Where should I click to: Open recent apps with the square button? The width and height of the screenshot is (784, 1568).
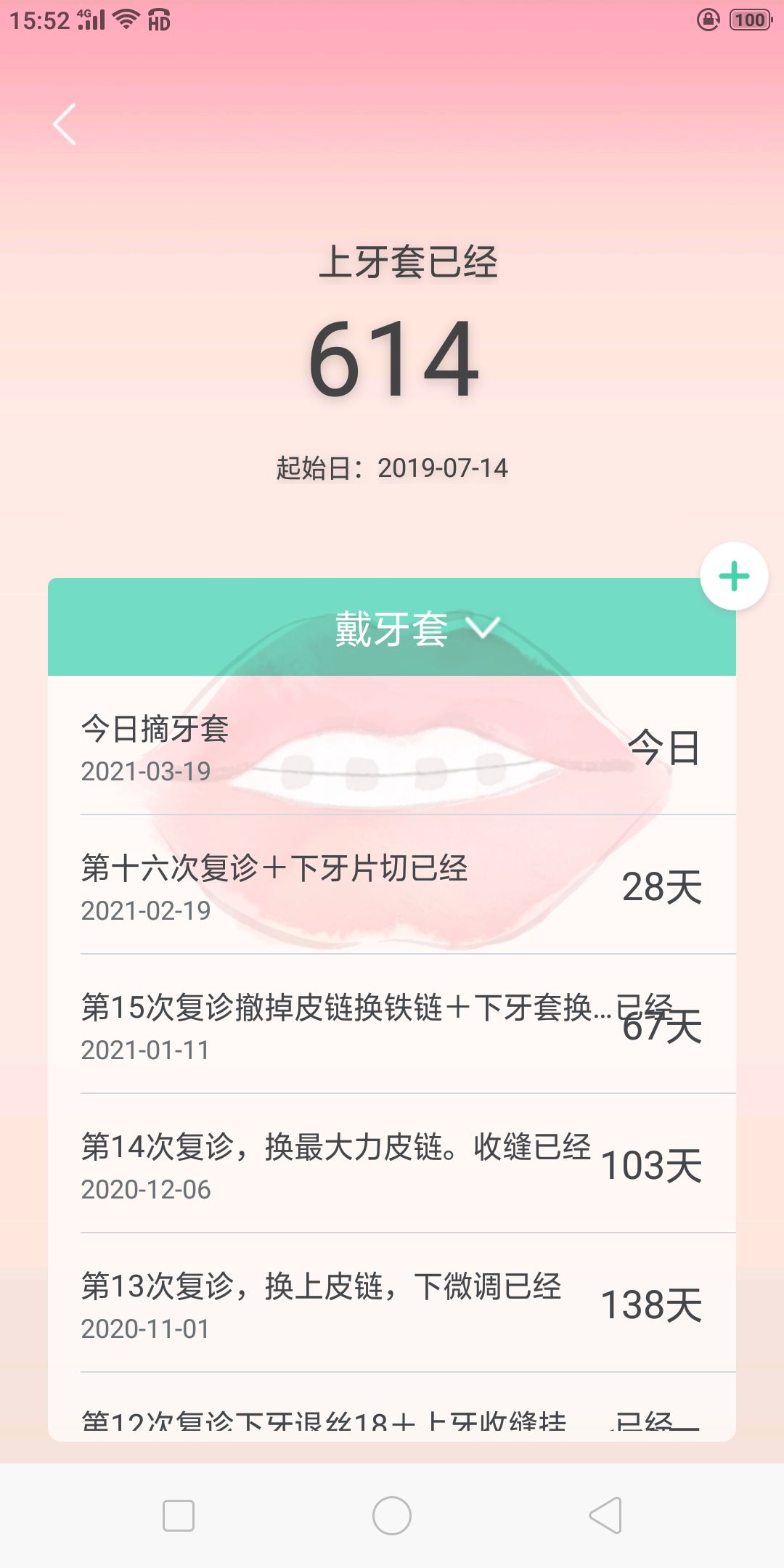point(179,1516)
